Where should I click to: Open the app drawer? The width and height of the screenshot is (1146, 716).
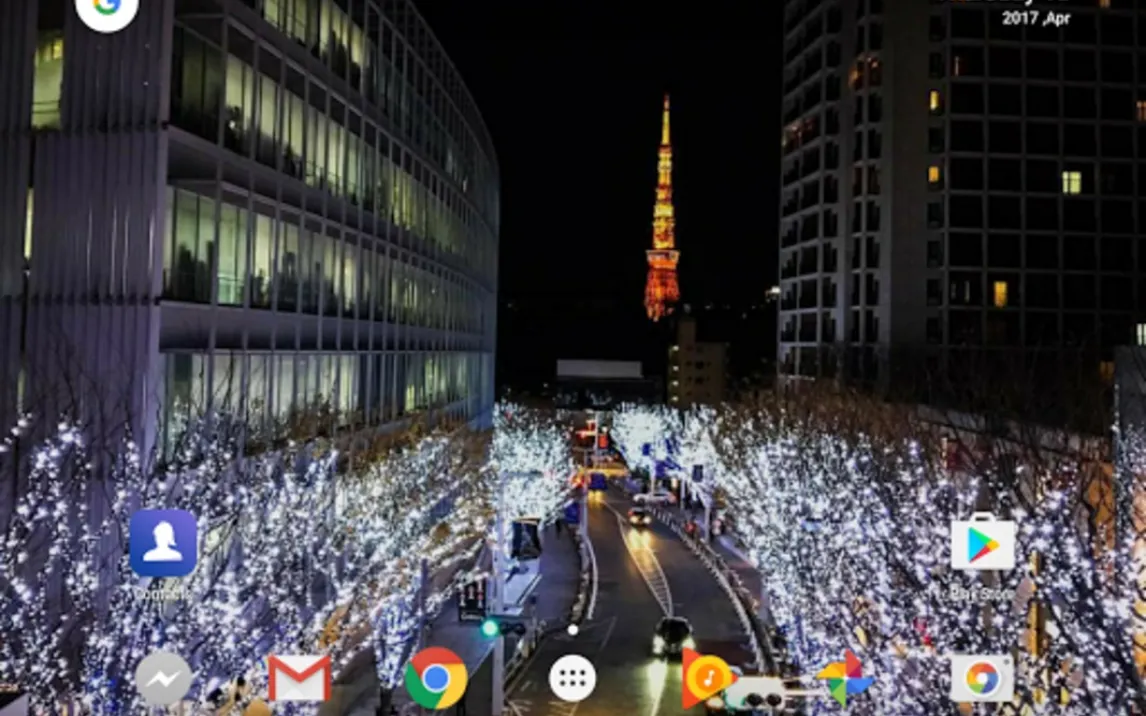click(572, 678)
